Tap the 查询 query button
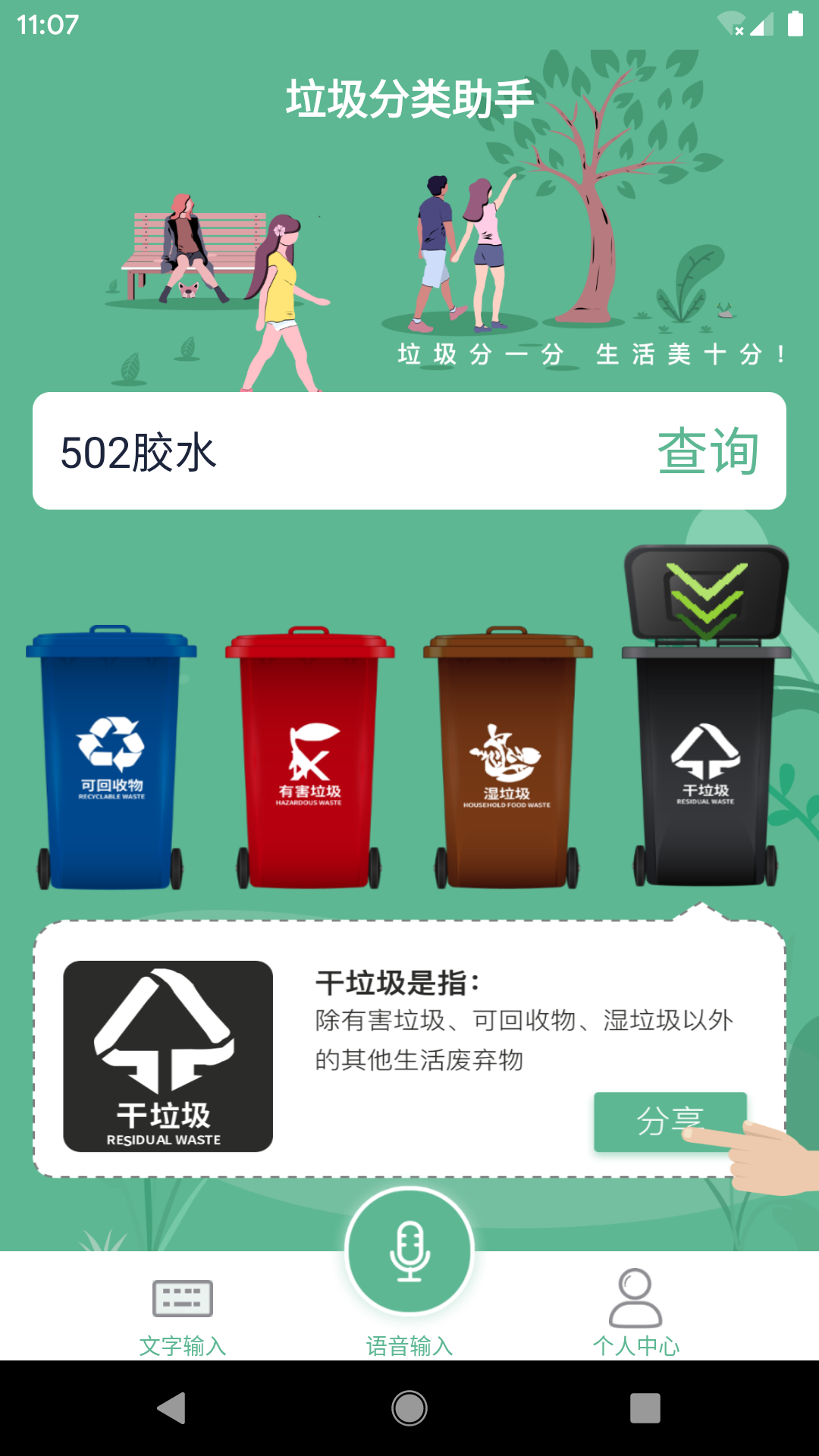The width and height of the screenshot is (819, 1456). click(x=708, y=452)
